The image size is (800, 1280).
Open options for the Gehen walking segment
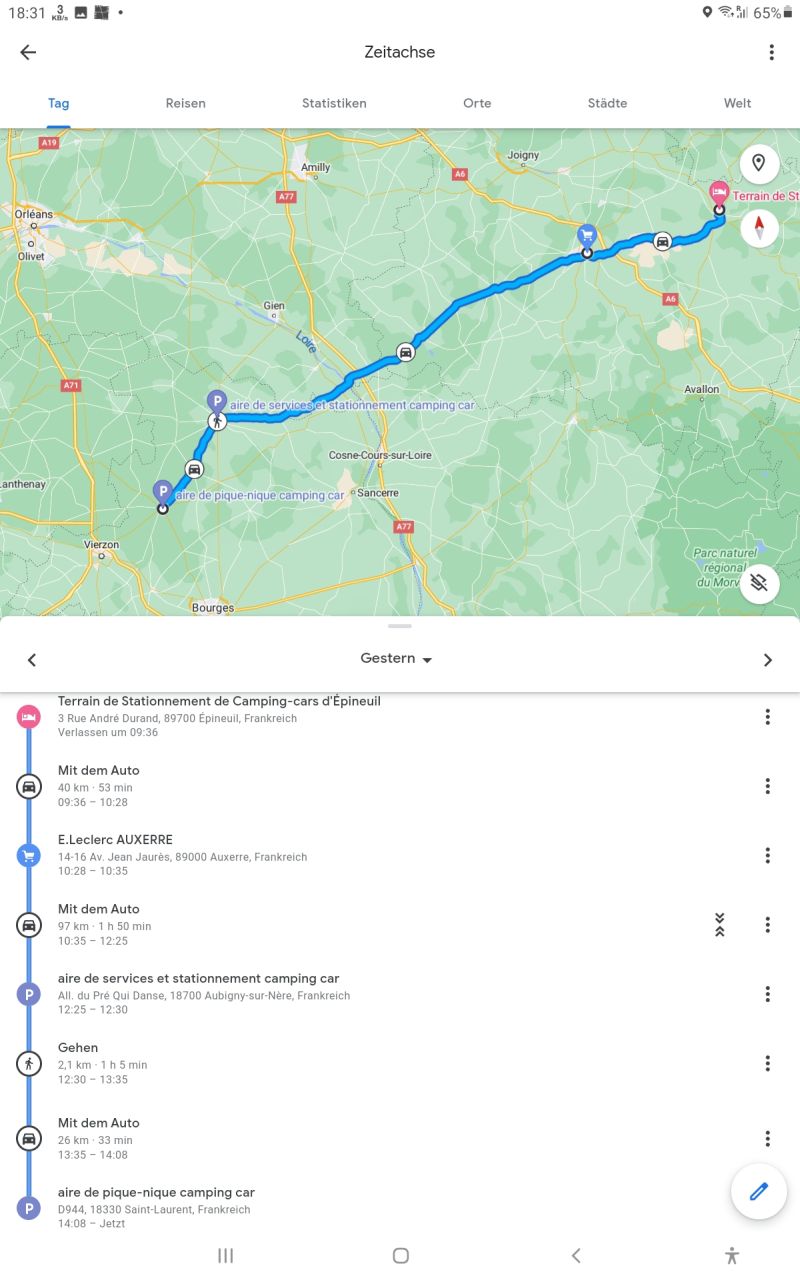pos(767,1063)
